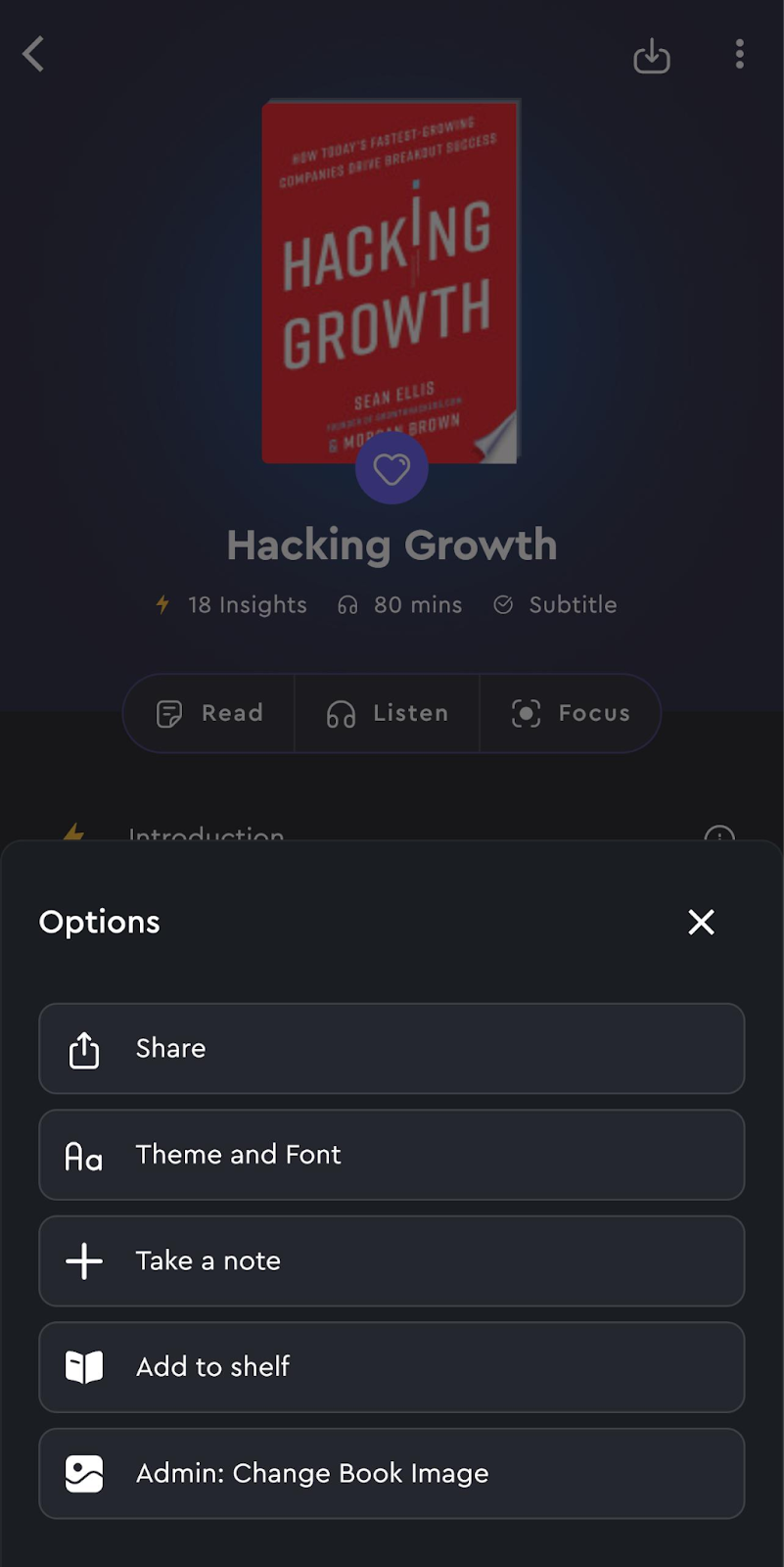Open Theme and Font settings
784x1567 pixels.
point(392,1155)
